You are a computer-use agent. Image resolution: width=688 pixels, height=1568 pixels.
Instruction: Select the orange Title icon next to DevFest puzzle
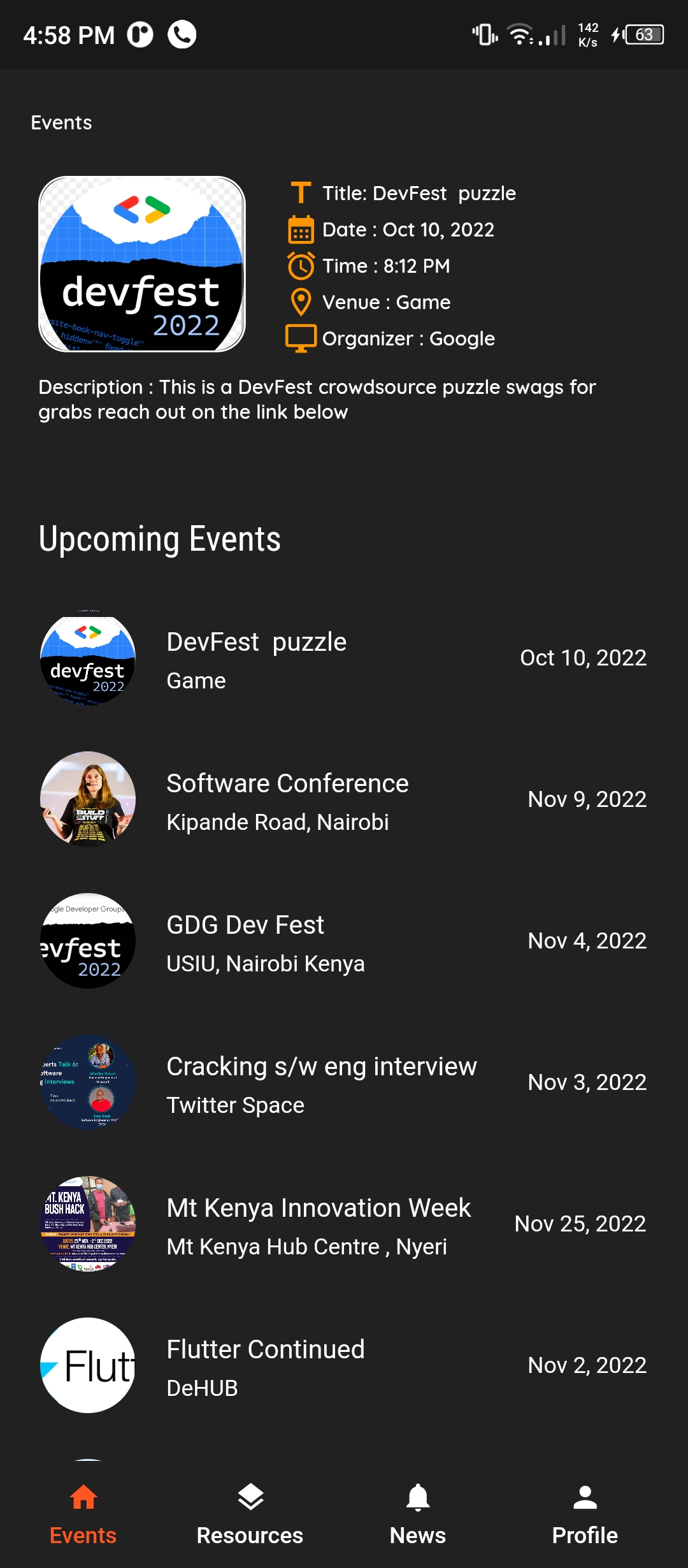pyautogui.click(x=301, y=191)
